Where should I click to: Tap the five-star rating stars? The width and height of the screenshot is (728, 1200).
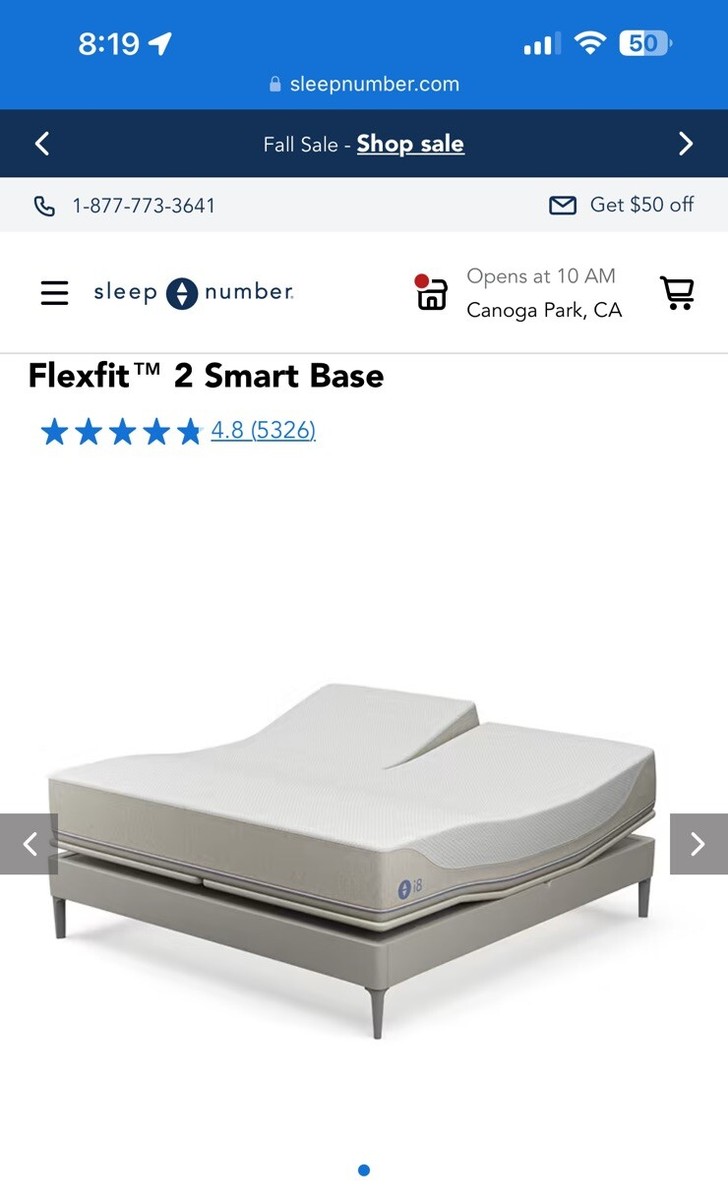tap(121, 431)
